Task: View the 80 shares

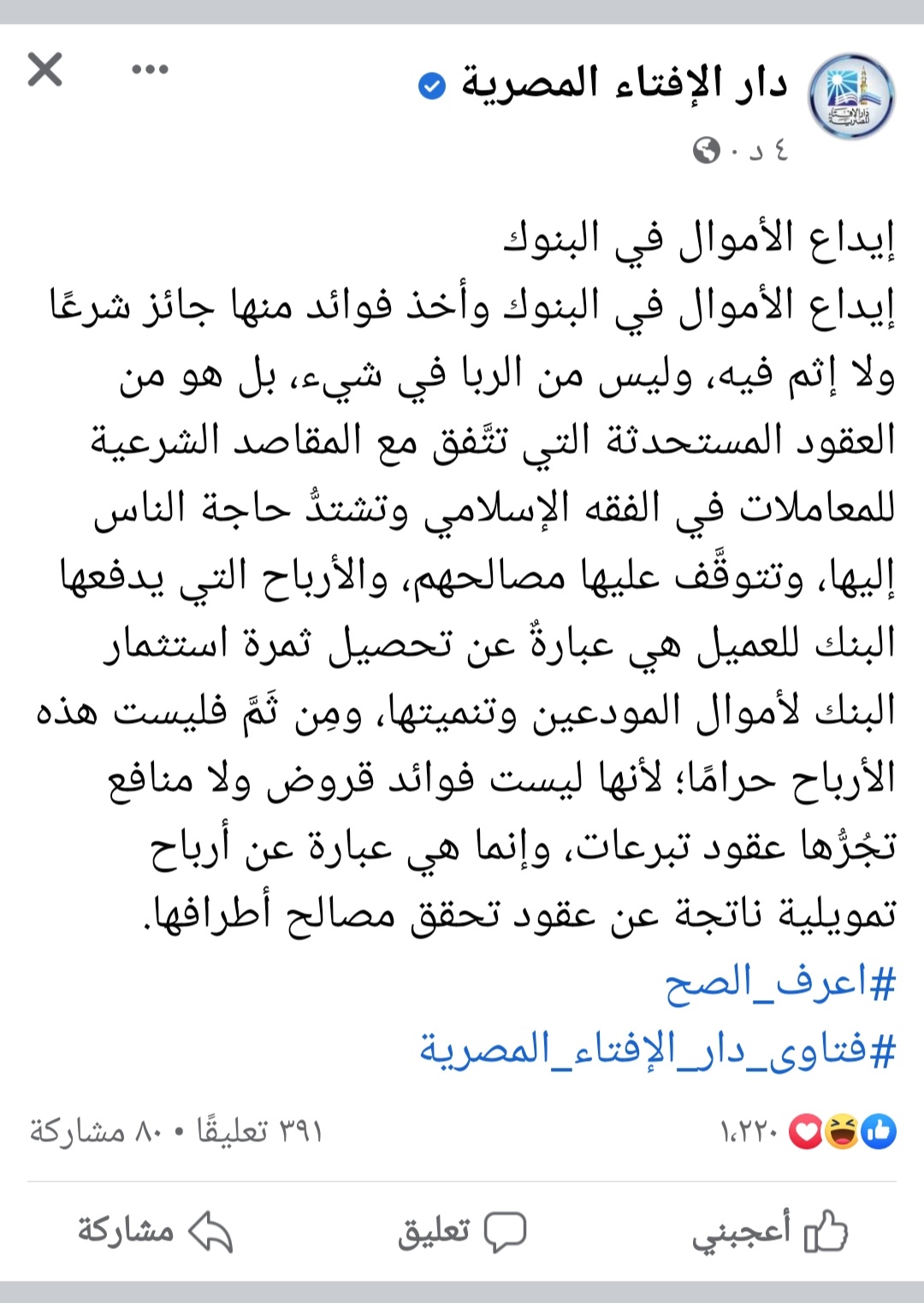Action: [94, 1132]
